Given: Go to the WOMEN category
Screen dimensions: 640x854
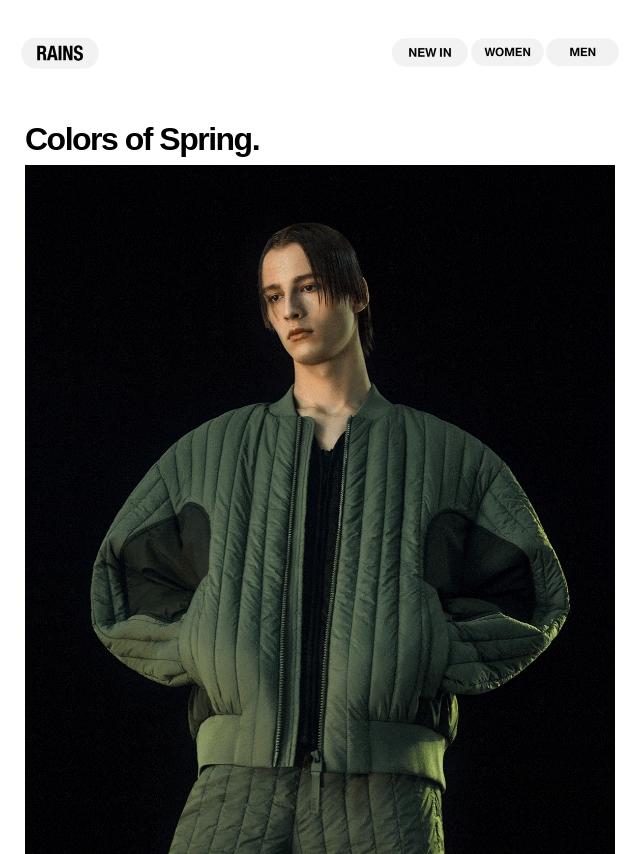Looking at the screenshot, I should [x=507, y=52].
